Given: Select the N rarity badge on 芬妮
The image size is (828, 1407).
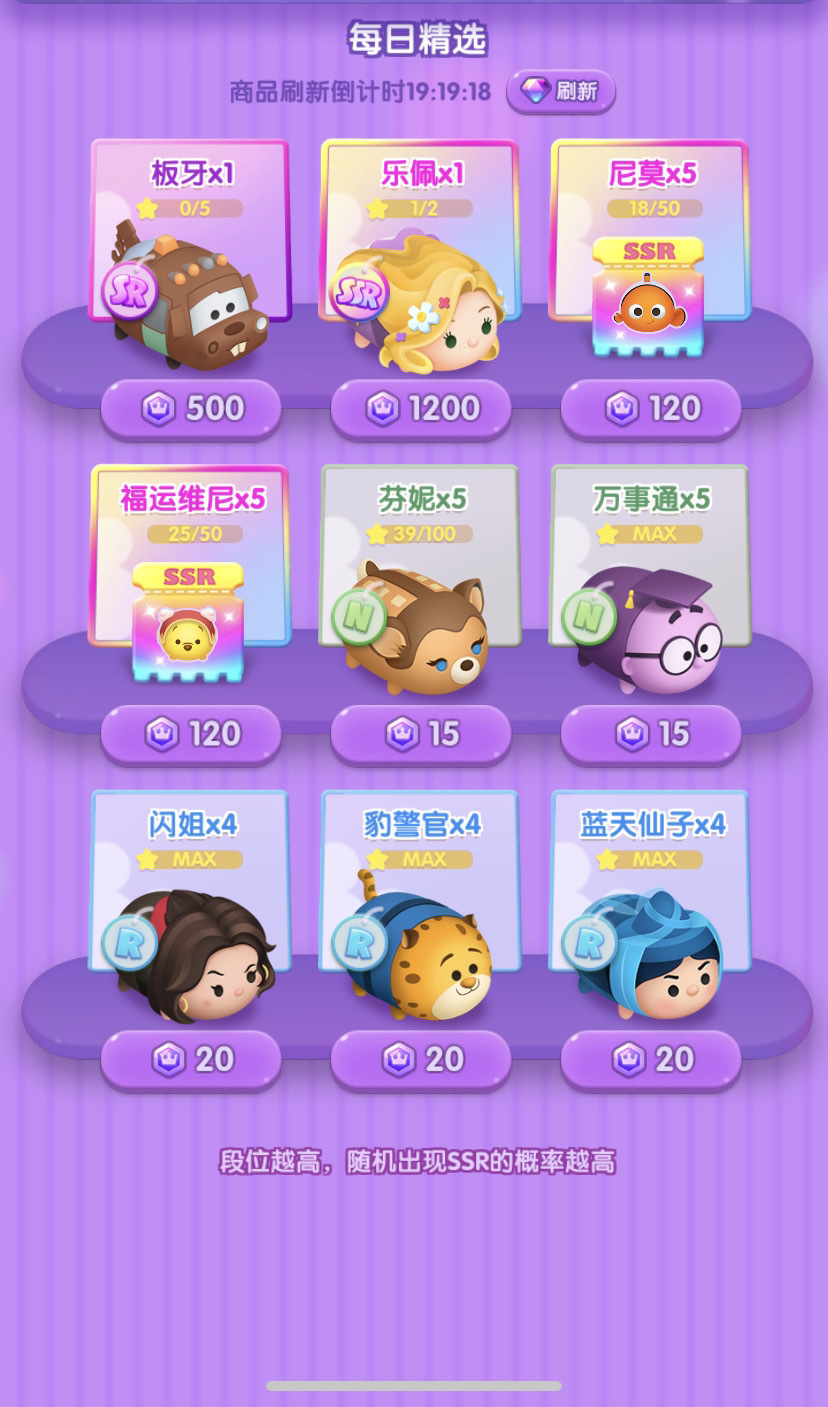Looking at the screenshot, I should click(x=356, y=617).
